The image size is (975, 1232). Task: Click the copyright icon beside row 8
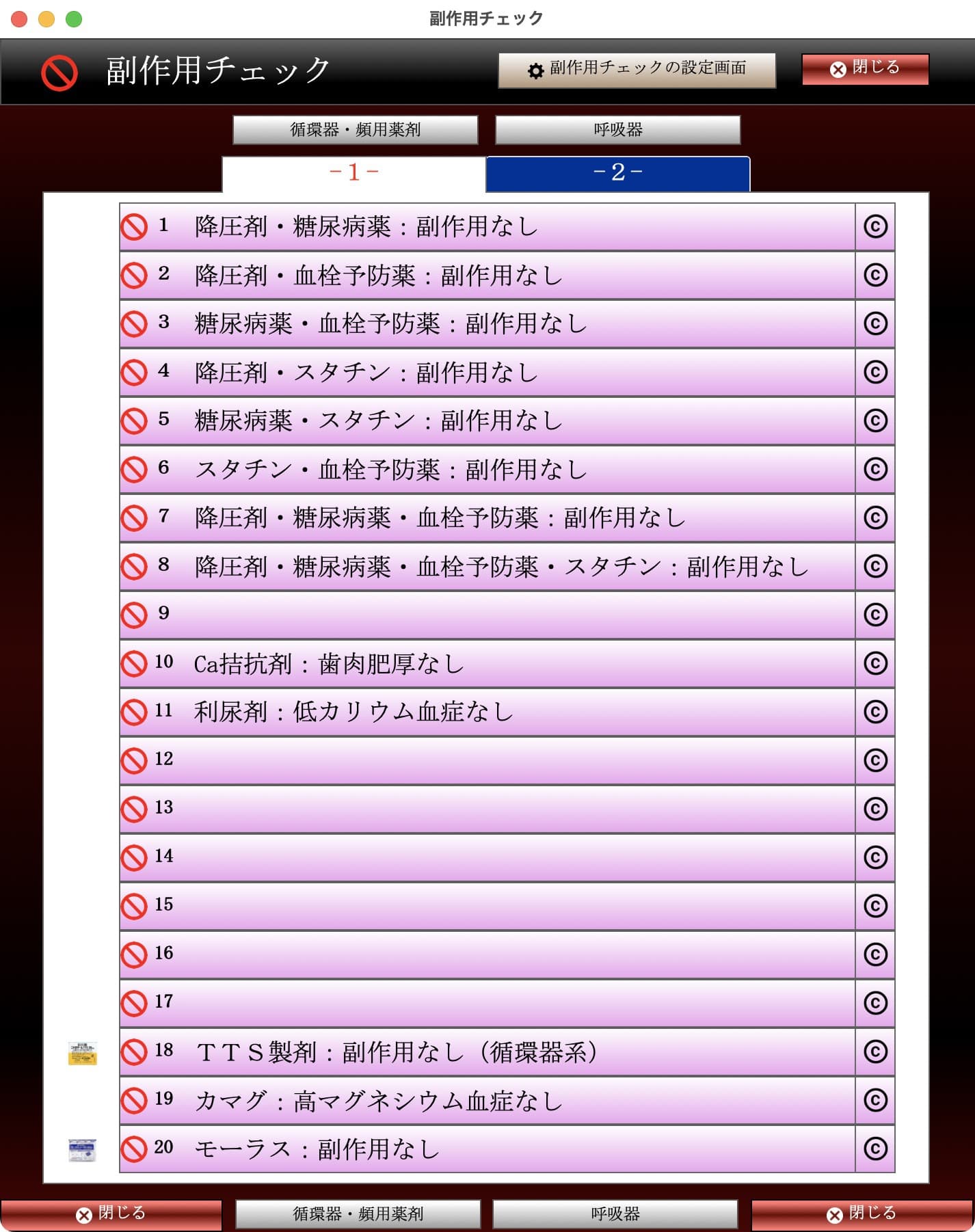point(875,566)
